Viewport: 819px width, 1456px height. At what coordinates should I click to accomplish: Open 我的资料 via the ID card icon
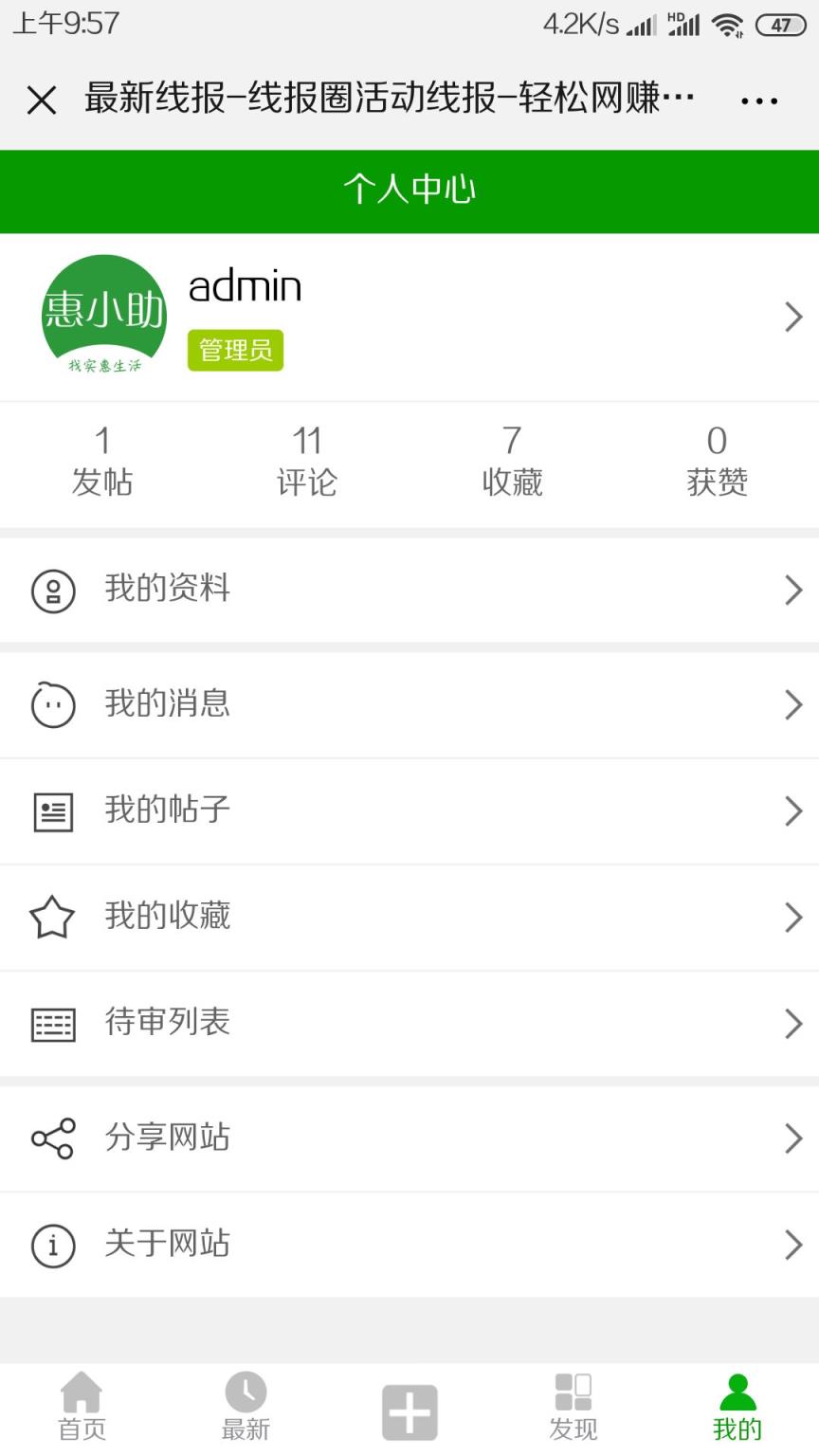pos(53,590)
